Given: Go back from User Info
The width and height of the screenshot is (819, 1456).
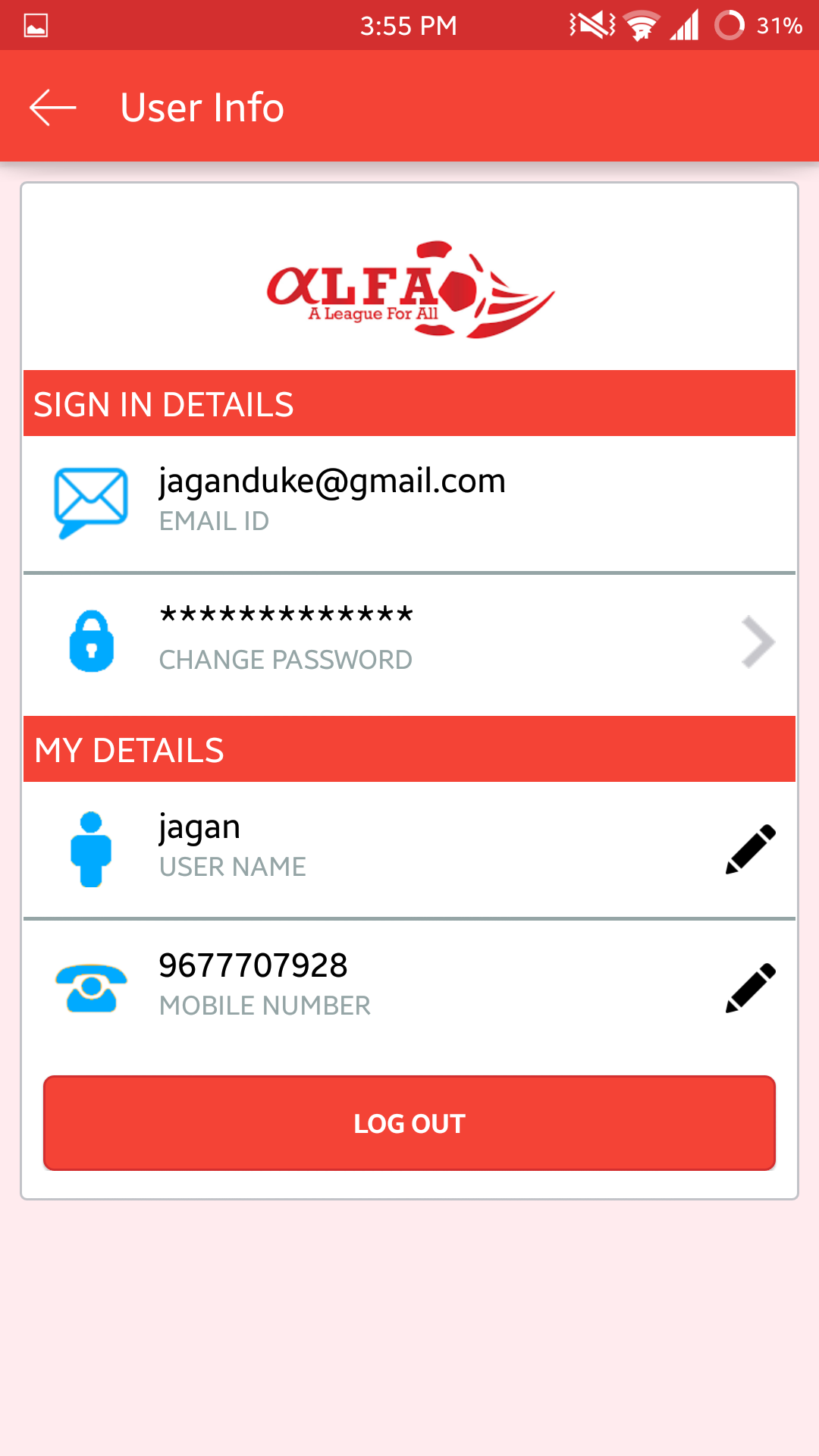Looking at the screenshot, I should pos(52,108).
